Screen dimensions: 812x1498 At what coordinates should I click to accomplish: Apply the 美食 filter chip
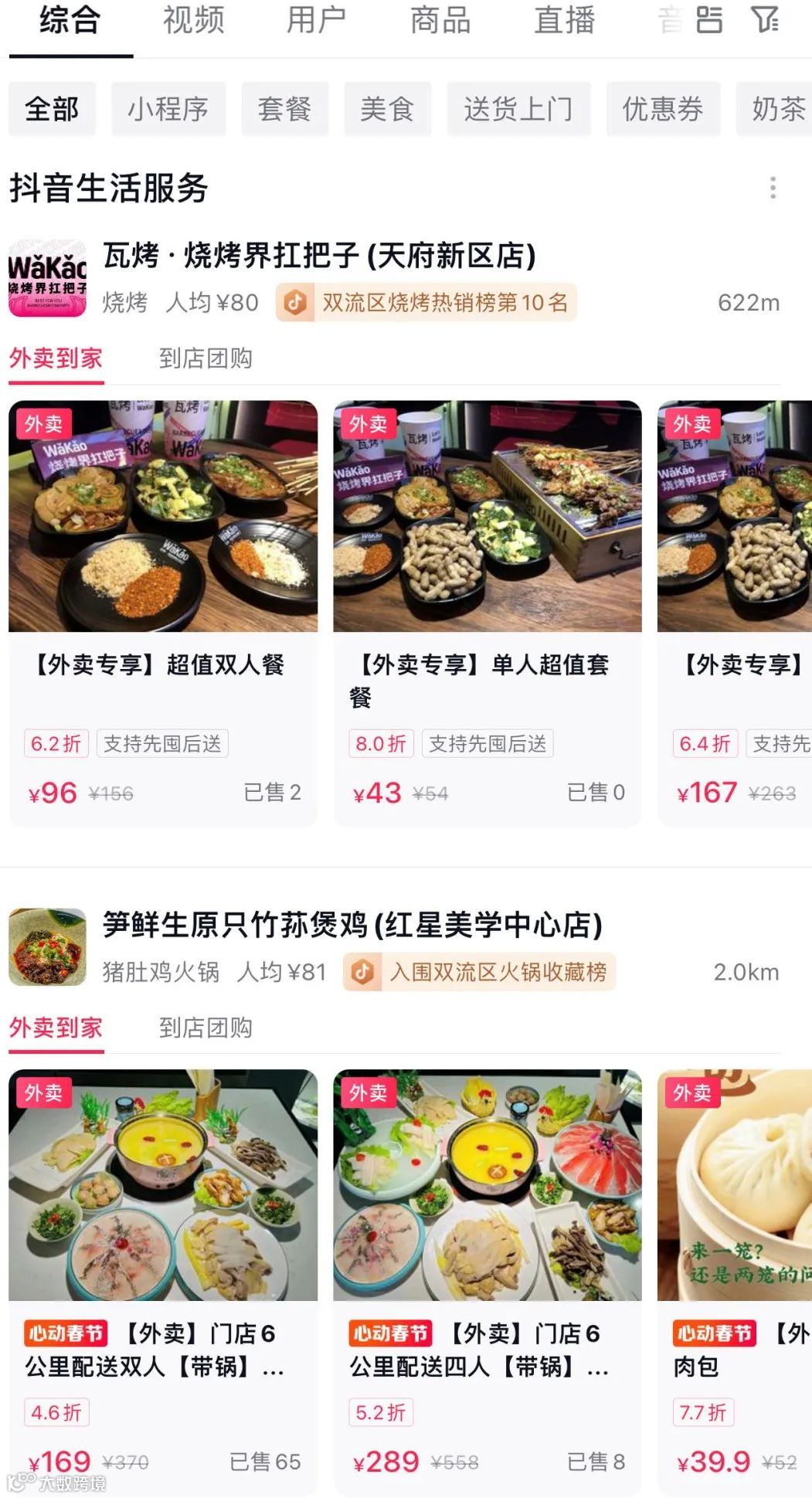pyautogui.click(x=387, y=109)
